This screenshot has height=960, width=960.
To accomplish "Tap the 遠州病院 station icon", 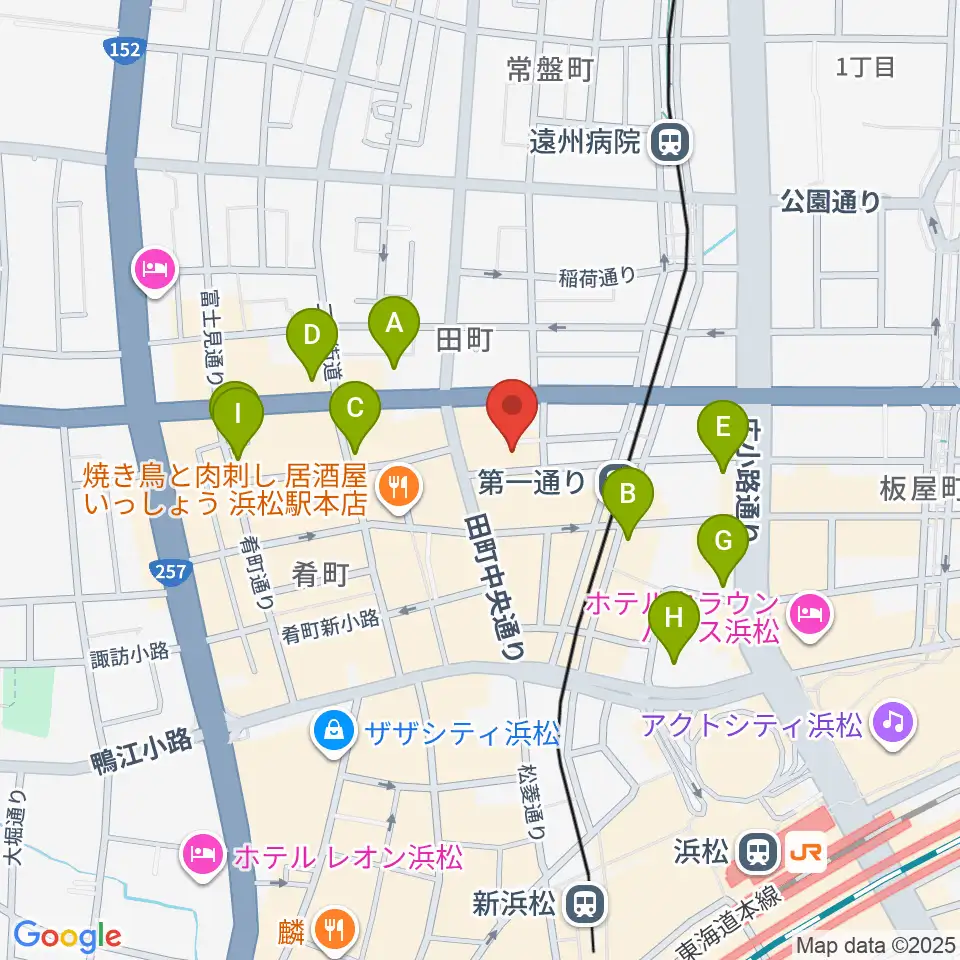I will click(x=670, y=143).
